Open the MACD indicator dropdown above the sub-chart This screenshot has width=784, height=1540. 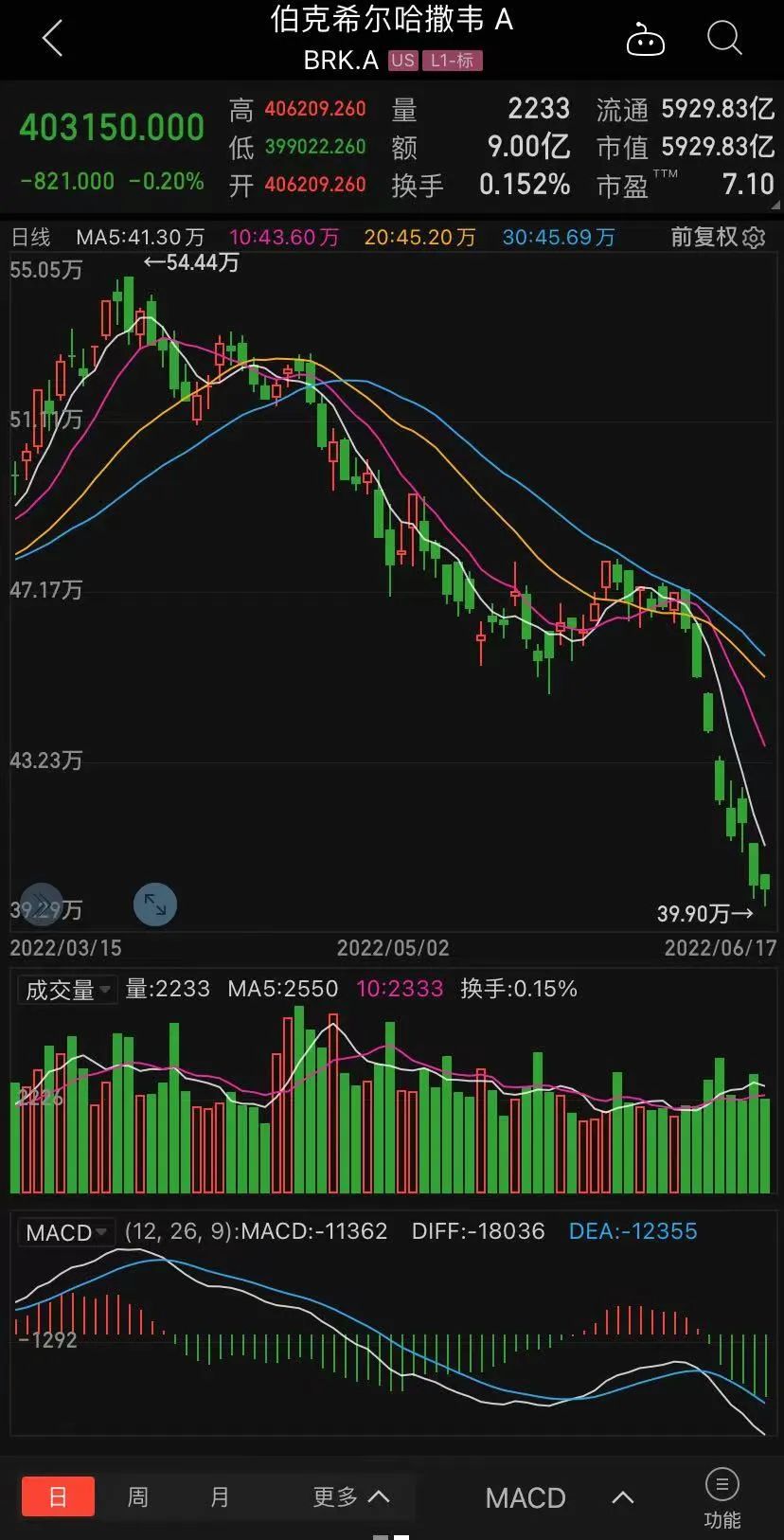point(67,1232)
